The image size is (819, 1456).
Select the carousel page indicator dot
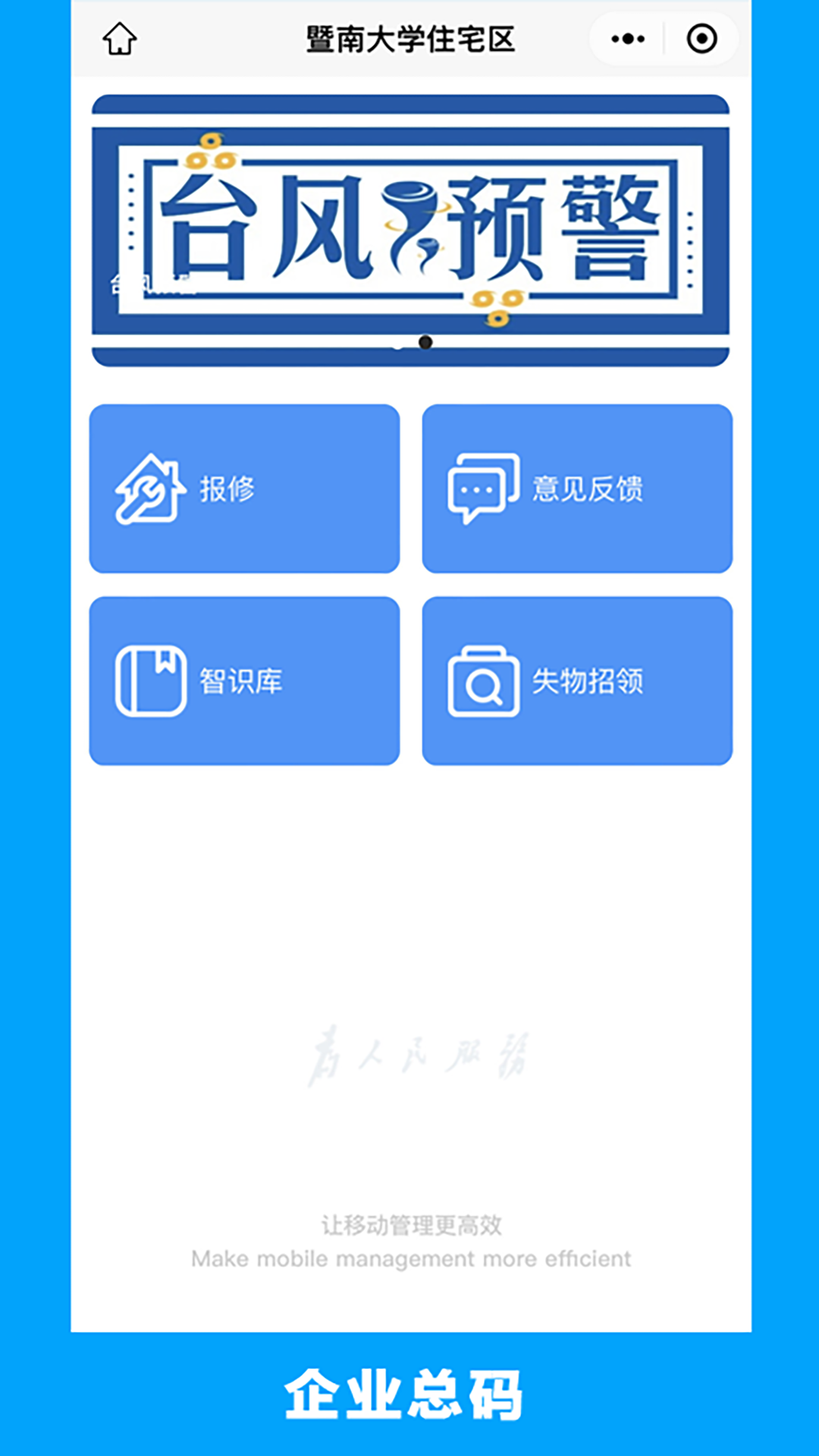point(425,343)
